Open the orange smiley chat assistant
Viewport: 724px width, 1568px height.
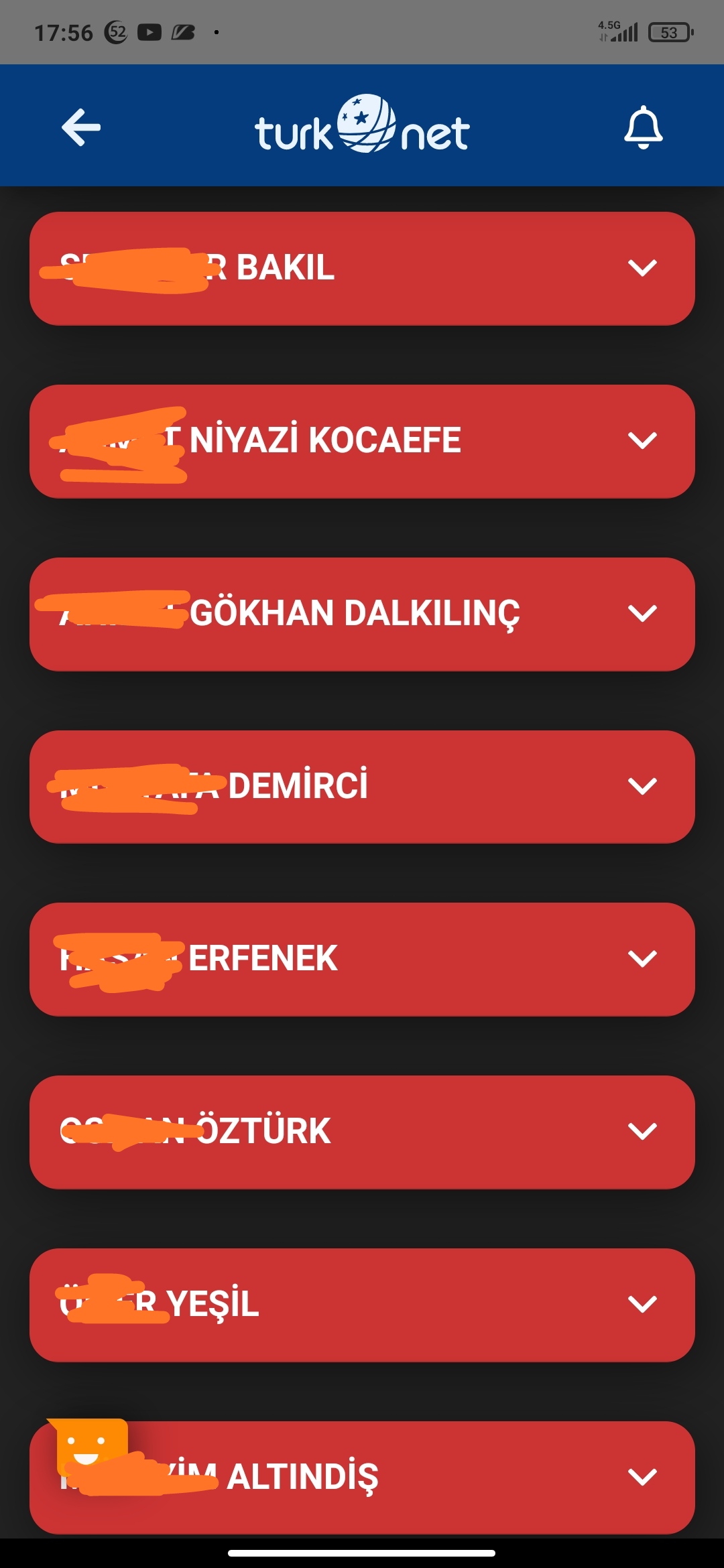pos(88,1447)
